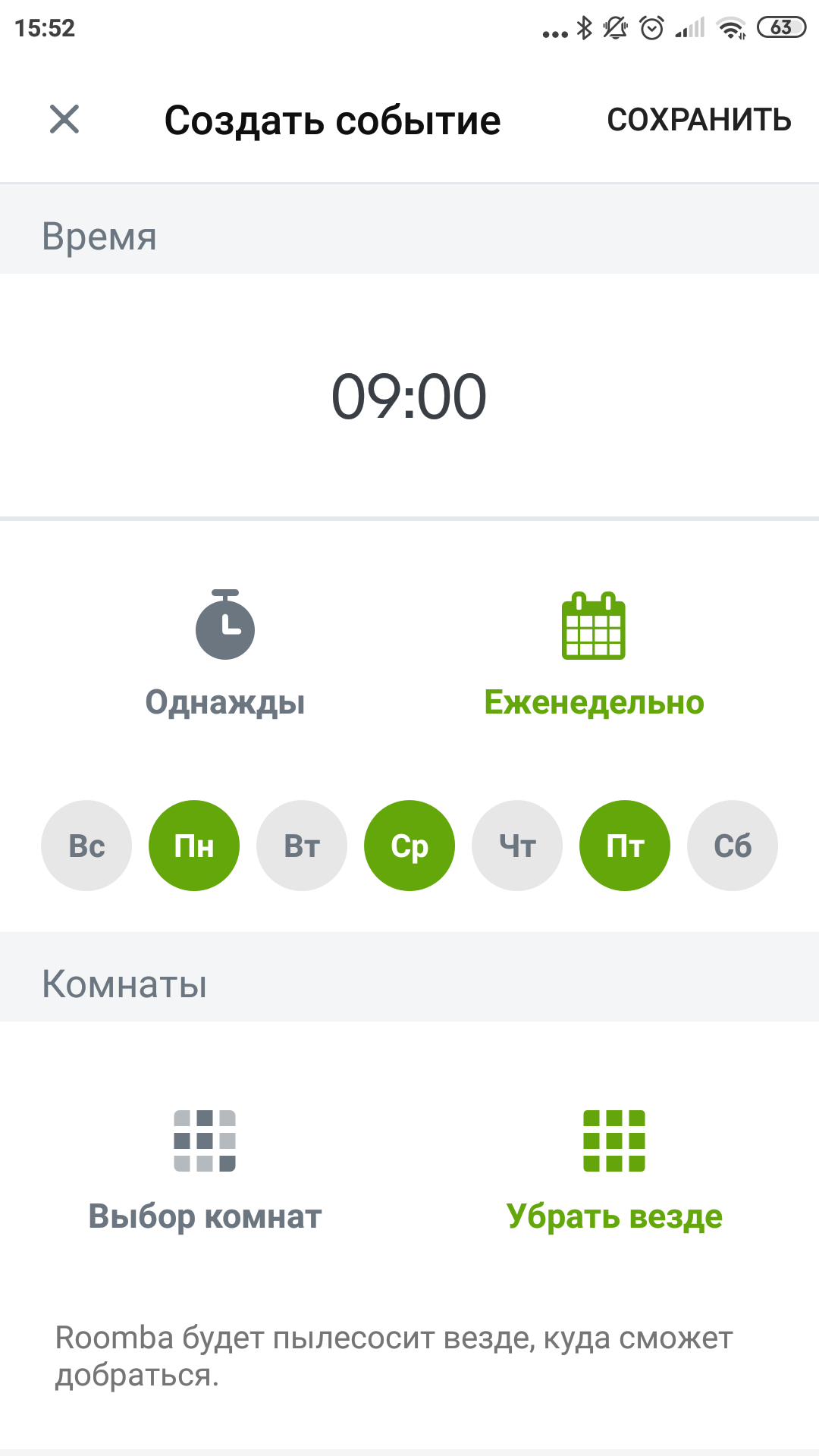Choose the Еженедельно weekly schedule
This screenshot has width=819, height=1456.
click(594, 654)
